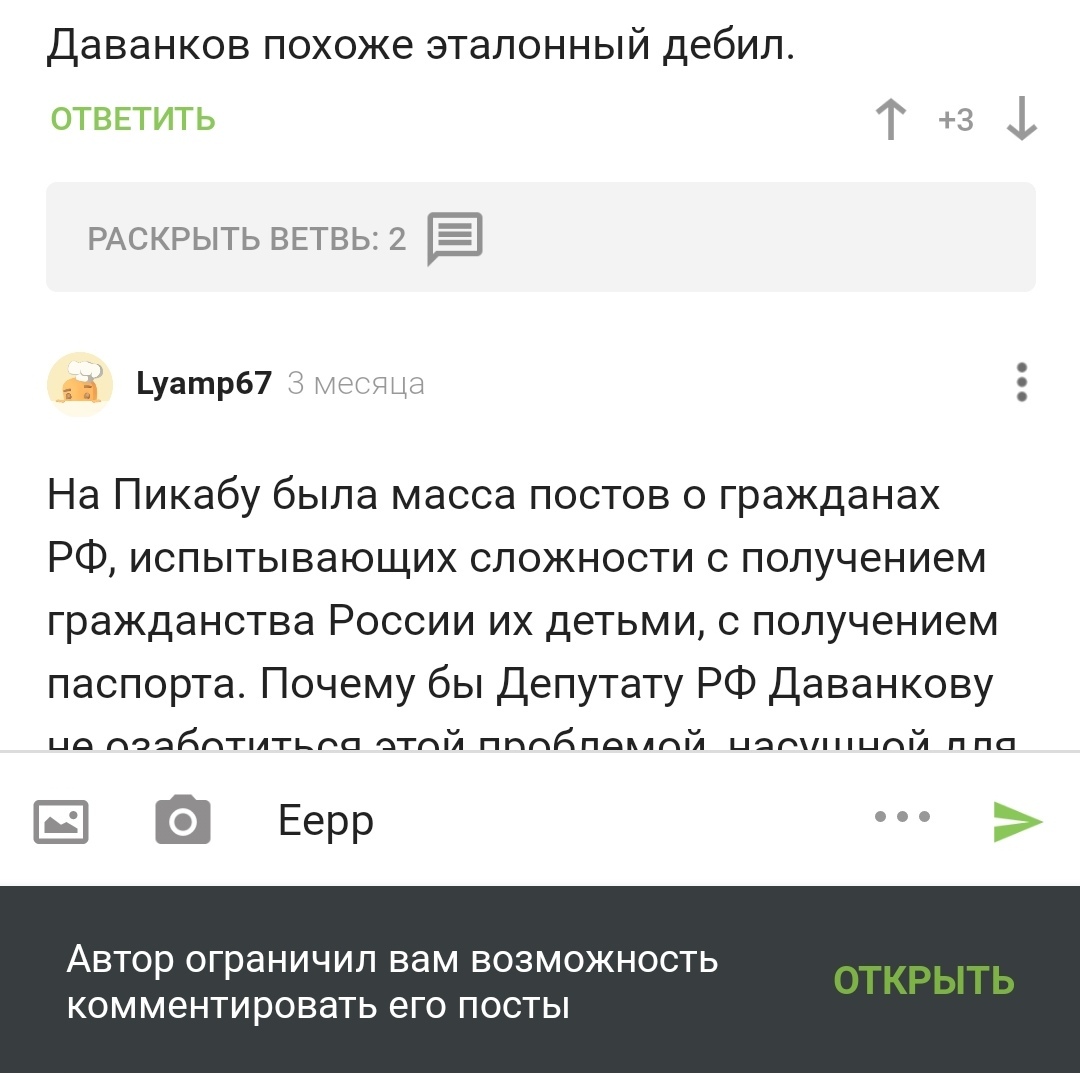This screenshot has width=1080, height=1073.
Task: Open more comment options dots
Action: [x=902, y=817]
